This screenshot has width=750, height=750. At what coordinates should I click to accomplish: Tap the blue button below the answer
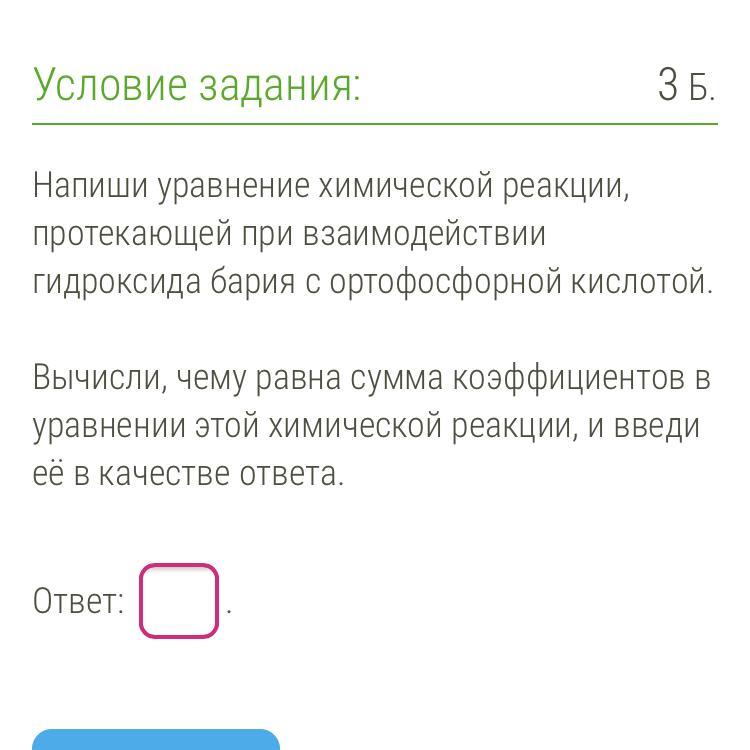[x=156, y=739]
